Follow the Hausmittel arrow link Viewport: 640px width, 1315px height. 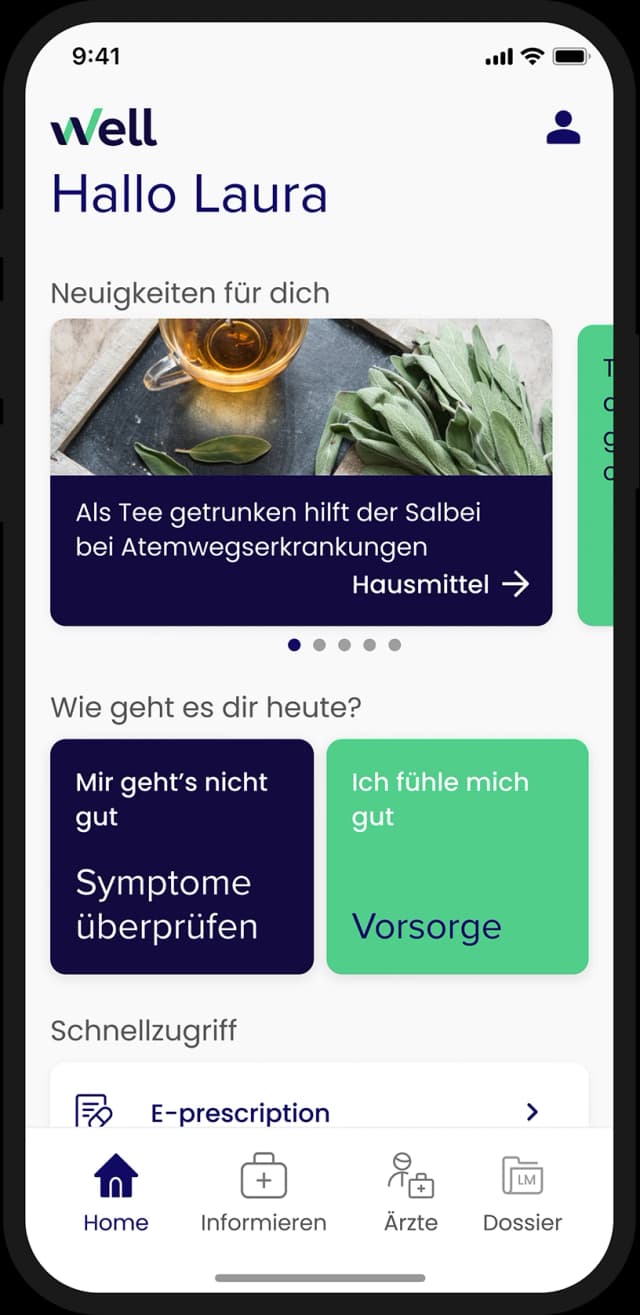tap(442, 585)
